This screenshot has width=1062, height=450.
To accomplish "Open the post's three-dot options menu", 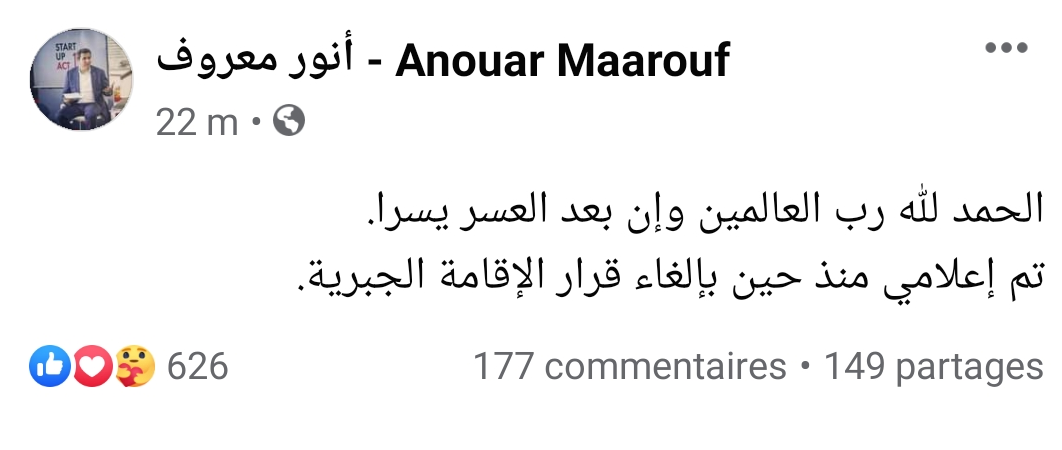I will 1006,48.
